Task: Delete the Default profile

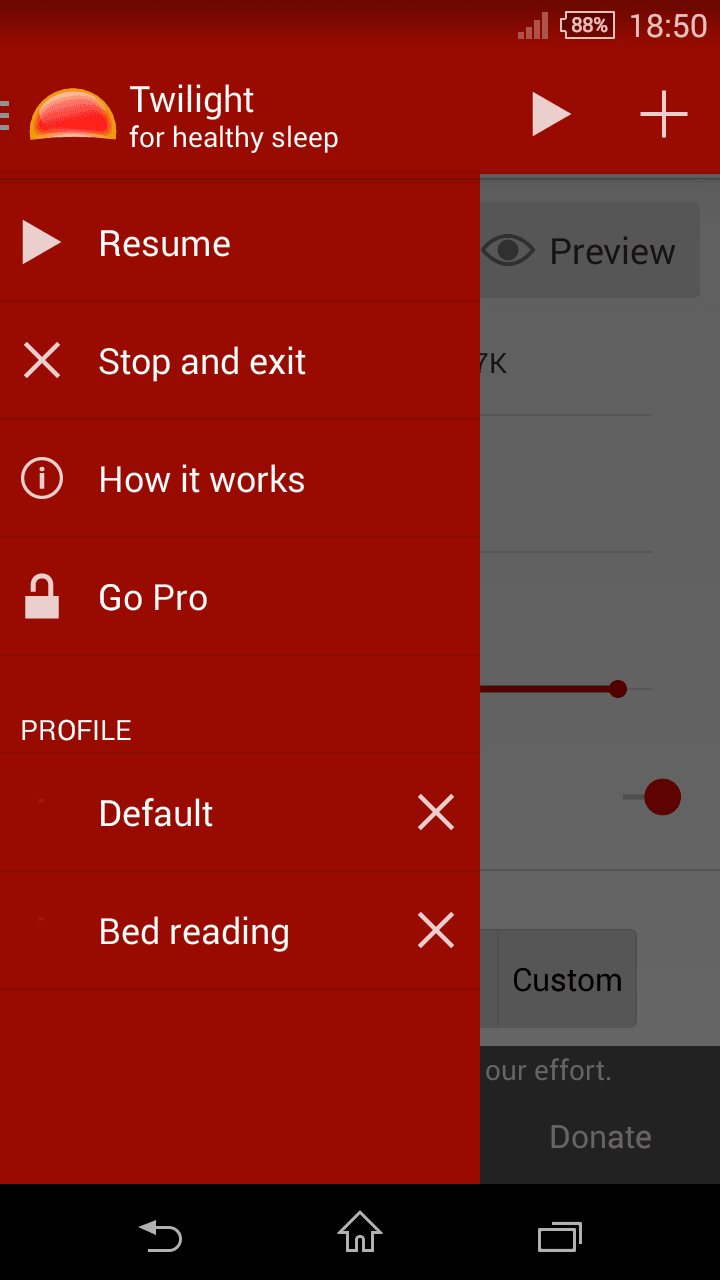Action: [x=436, y=812]
